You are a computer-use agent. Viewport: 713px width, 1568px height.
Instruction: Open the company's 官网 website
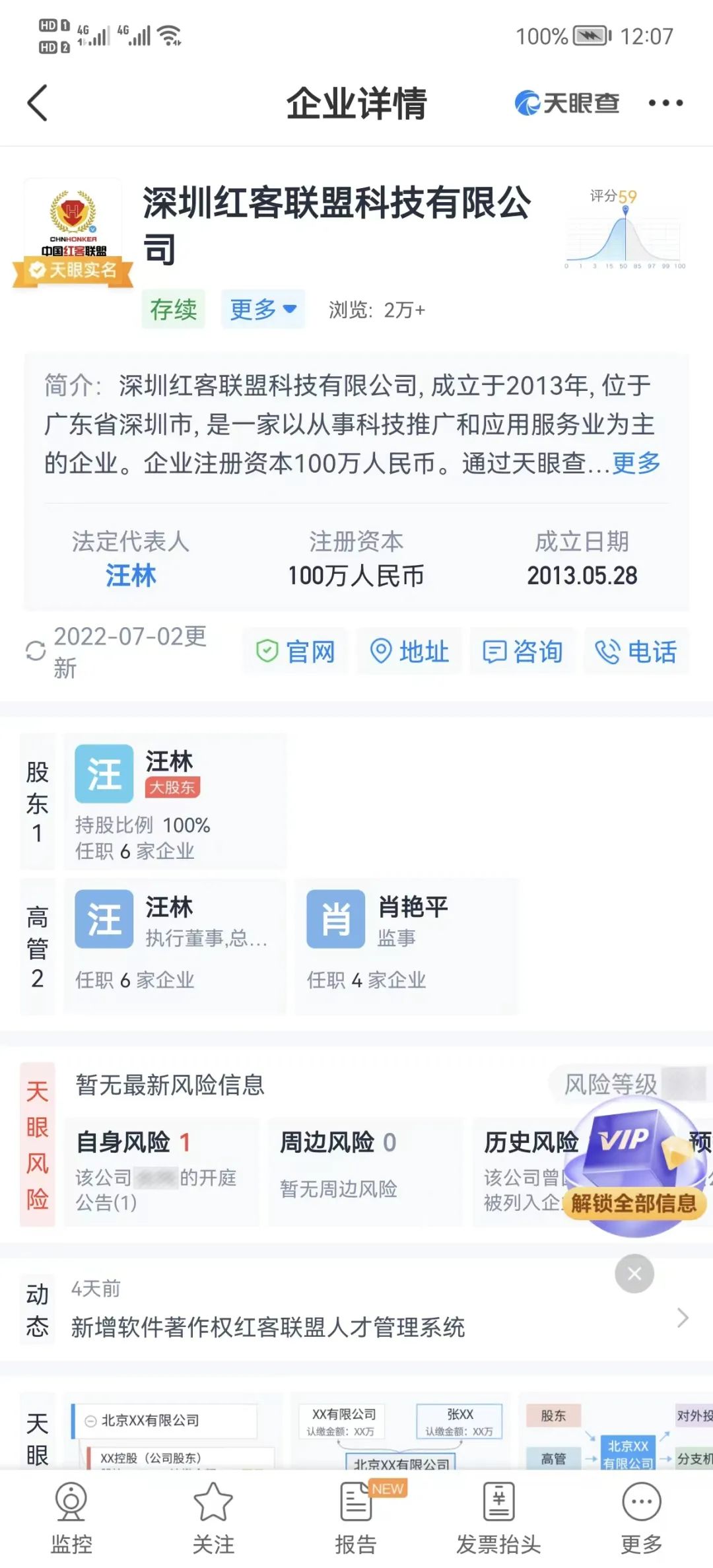click(296, 652)
